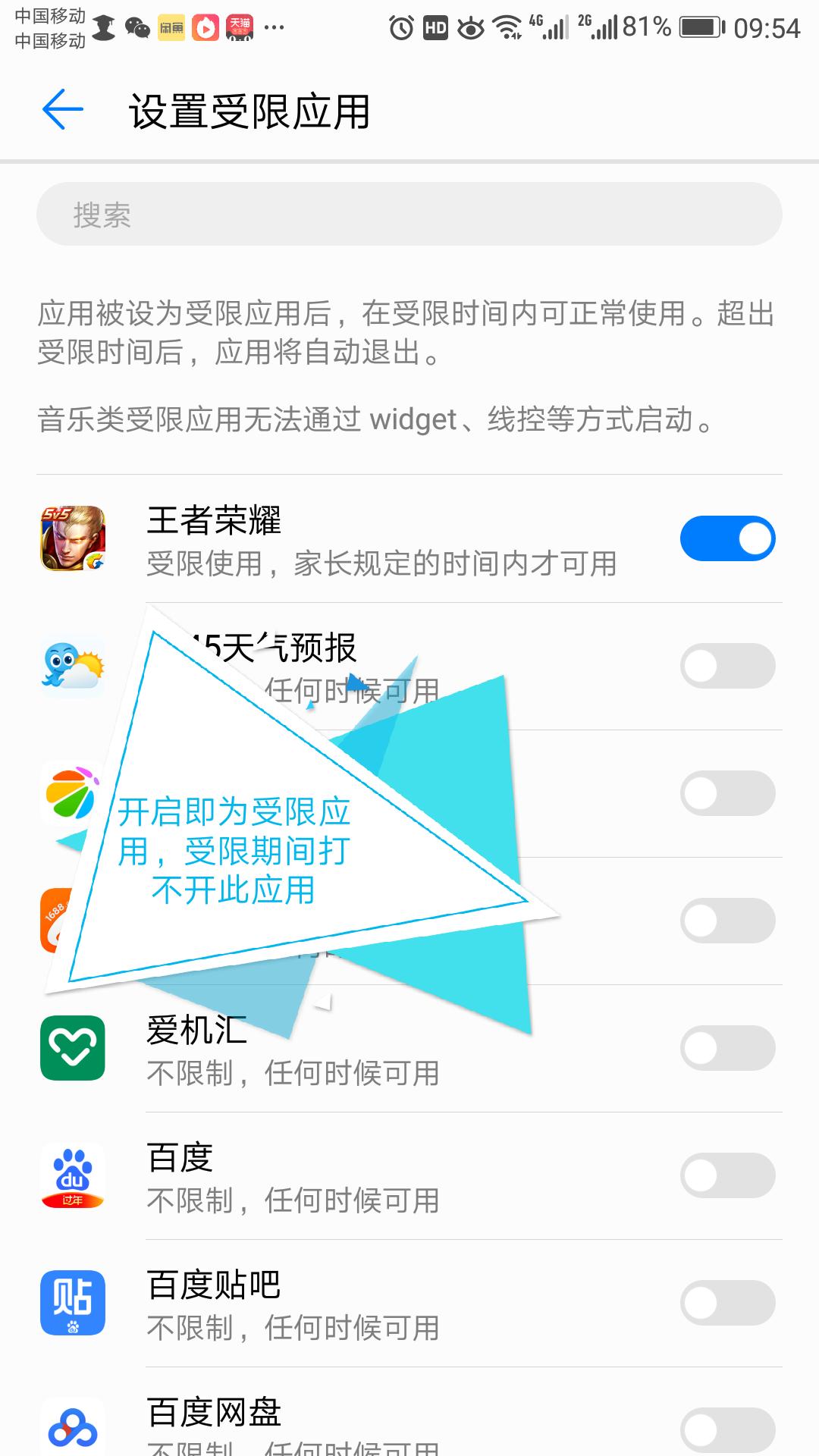Click the 百度贴吧 Tieba app icon
The height and width of the screenshot is (1456, 819).
(x=72, y=1301)
